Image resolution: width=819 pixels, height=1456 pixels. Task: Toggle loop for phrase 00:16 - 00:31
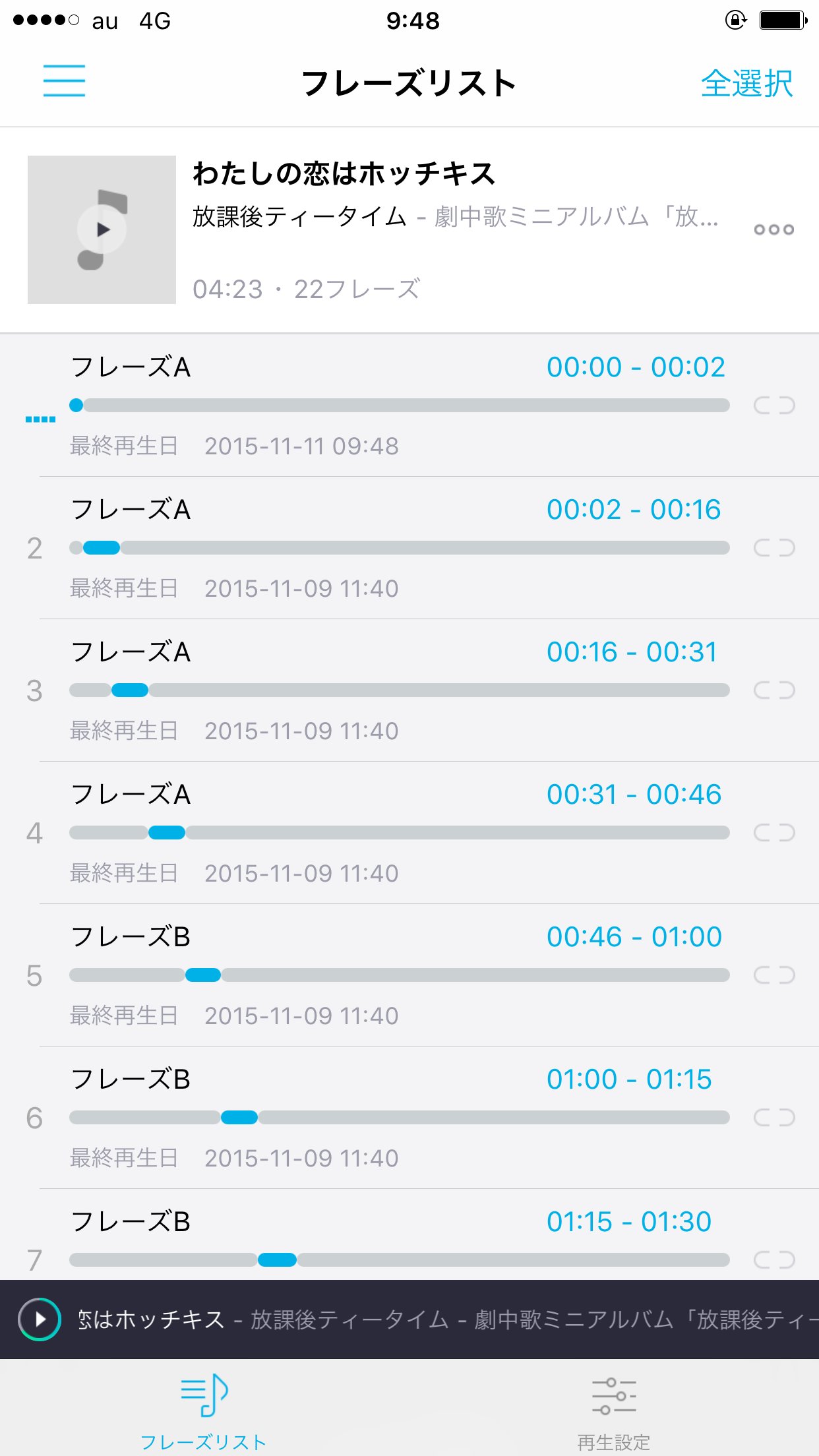click(774, 690)
